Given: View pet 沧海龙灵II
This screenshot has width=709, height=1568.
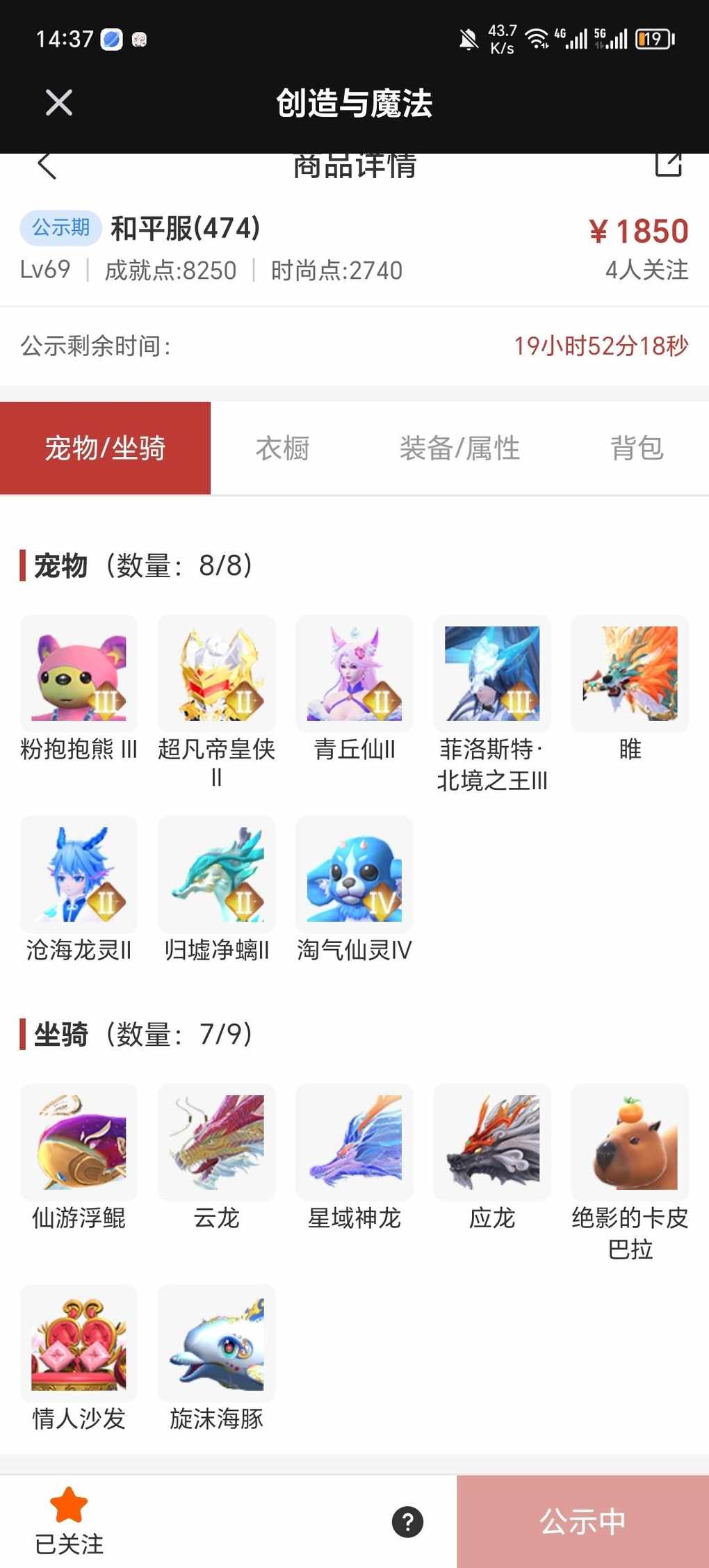Looking at the screenshot, I should [79, 874].
